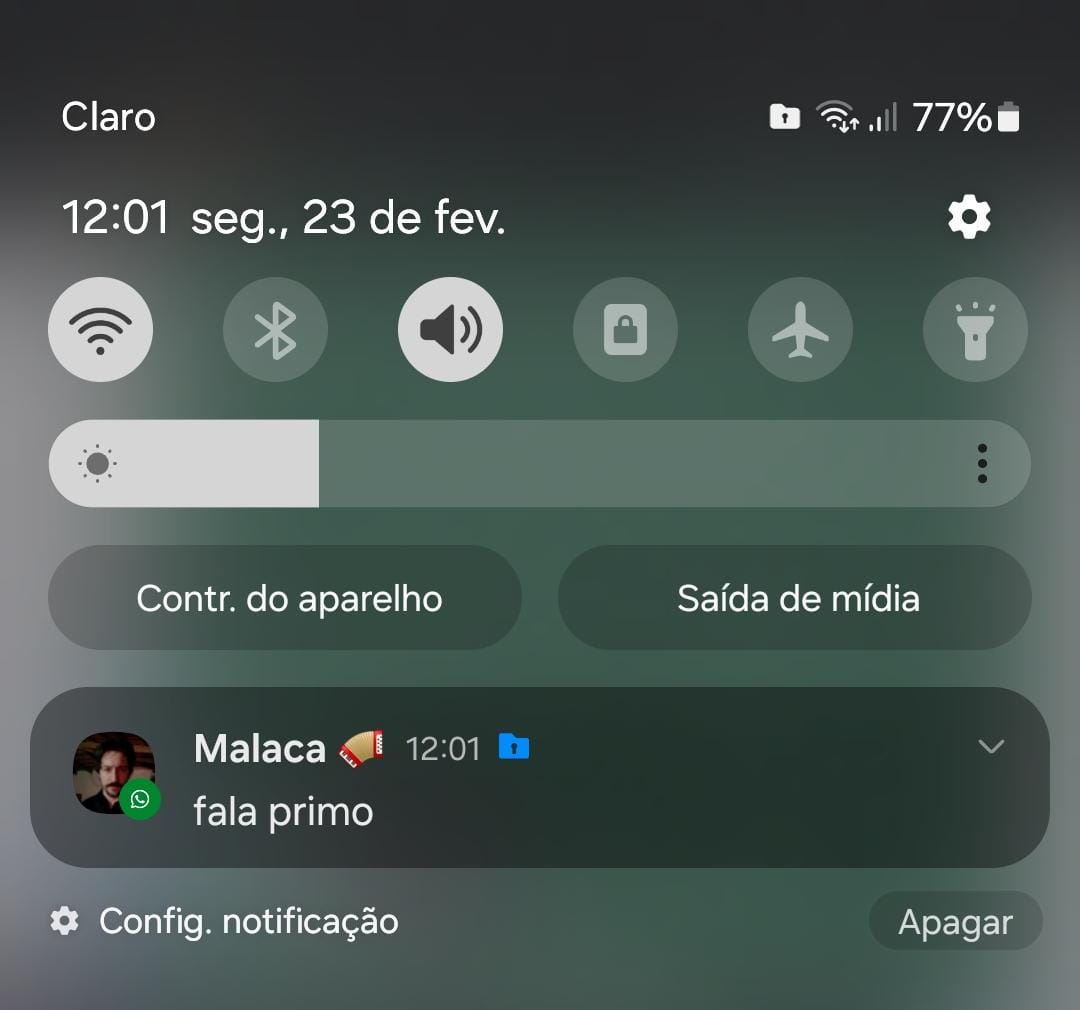Turn off the Wi-Fi quick toggle

100,330
